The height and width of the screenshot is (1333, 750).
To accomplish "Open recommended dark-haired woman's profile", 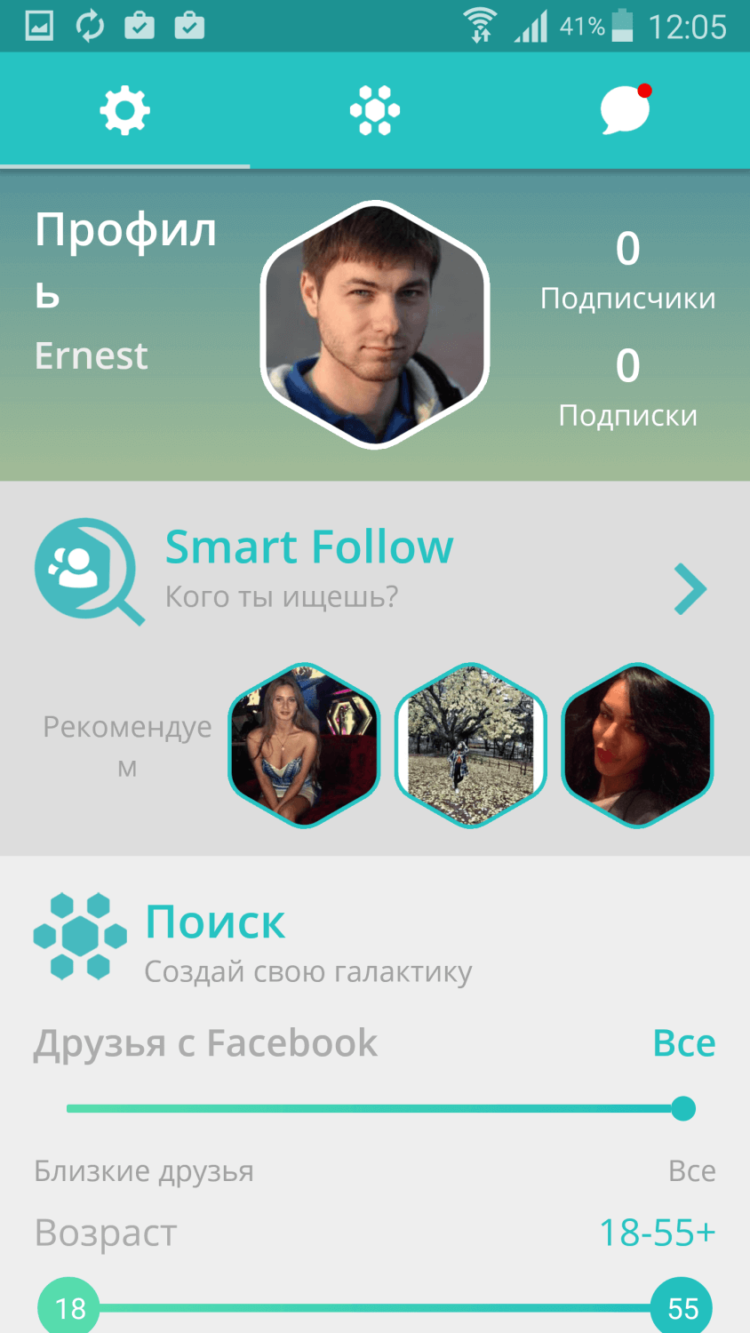I will 637,745.
